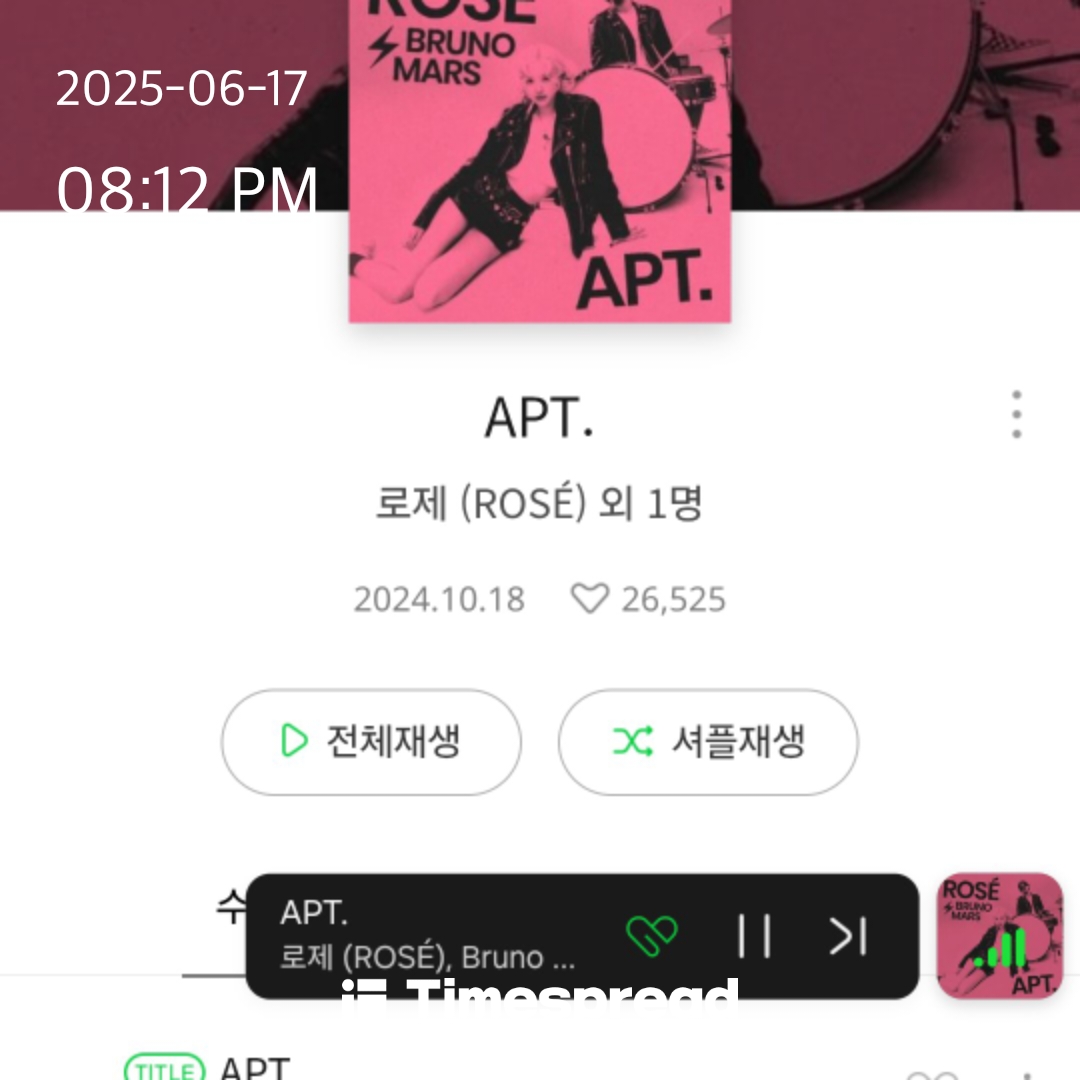Screen dimensions: 1080x1080
Task: Tap 전체재생 to play all songs
Action: pyautogui.click(x=371, y=742)
